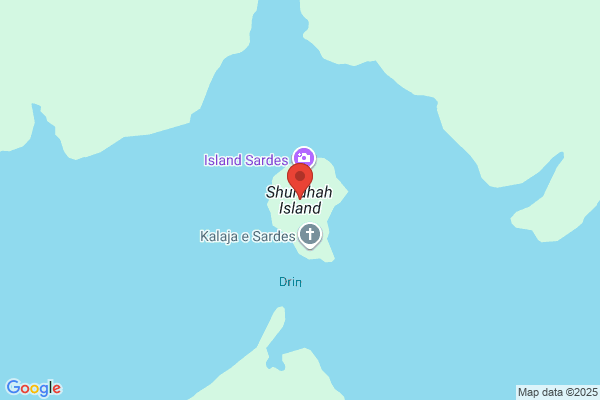This screenshot has height=400, width=600.
Task: Select the Kalaja e Sardes church marker
Action: (310, 235)
